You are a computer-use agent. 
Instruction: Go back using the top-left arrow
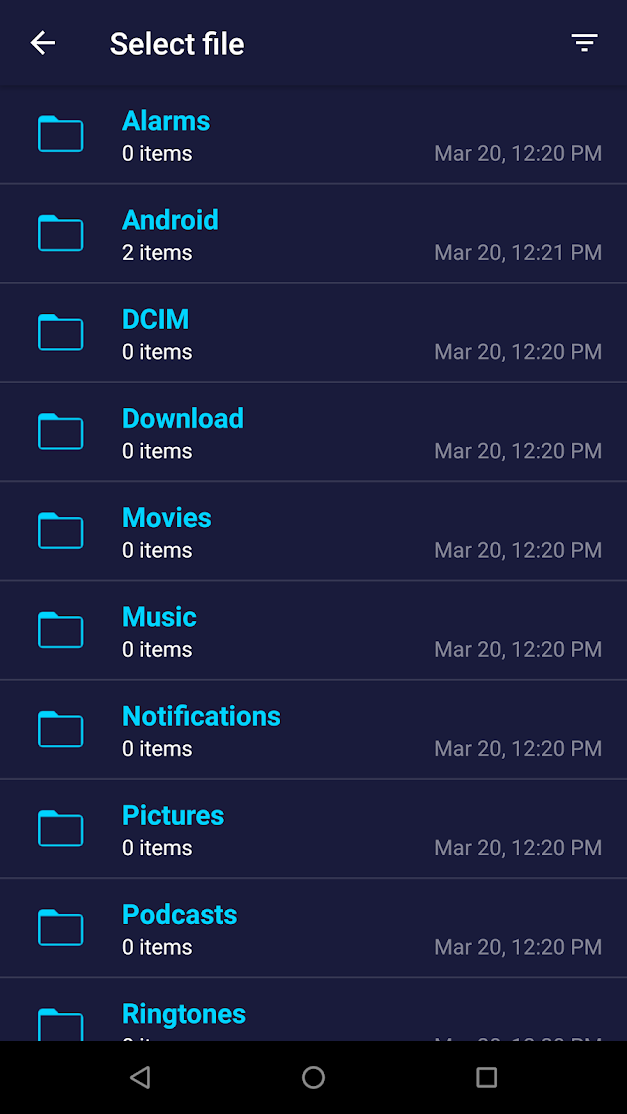43,43
